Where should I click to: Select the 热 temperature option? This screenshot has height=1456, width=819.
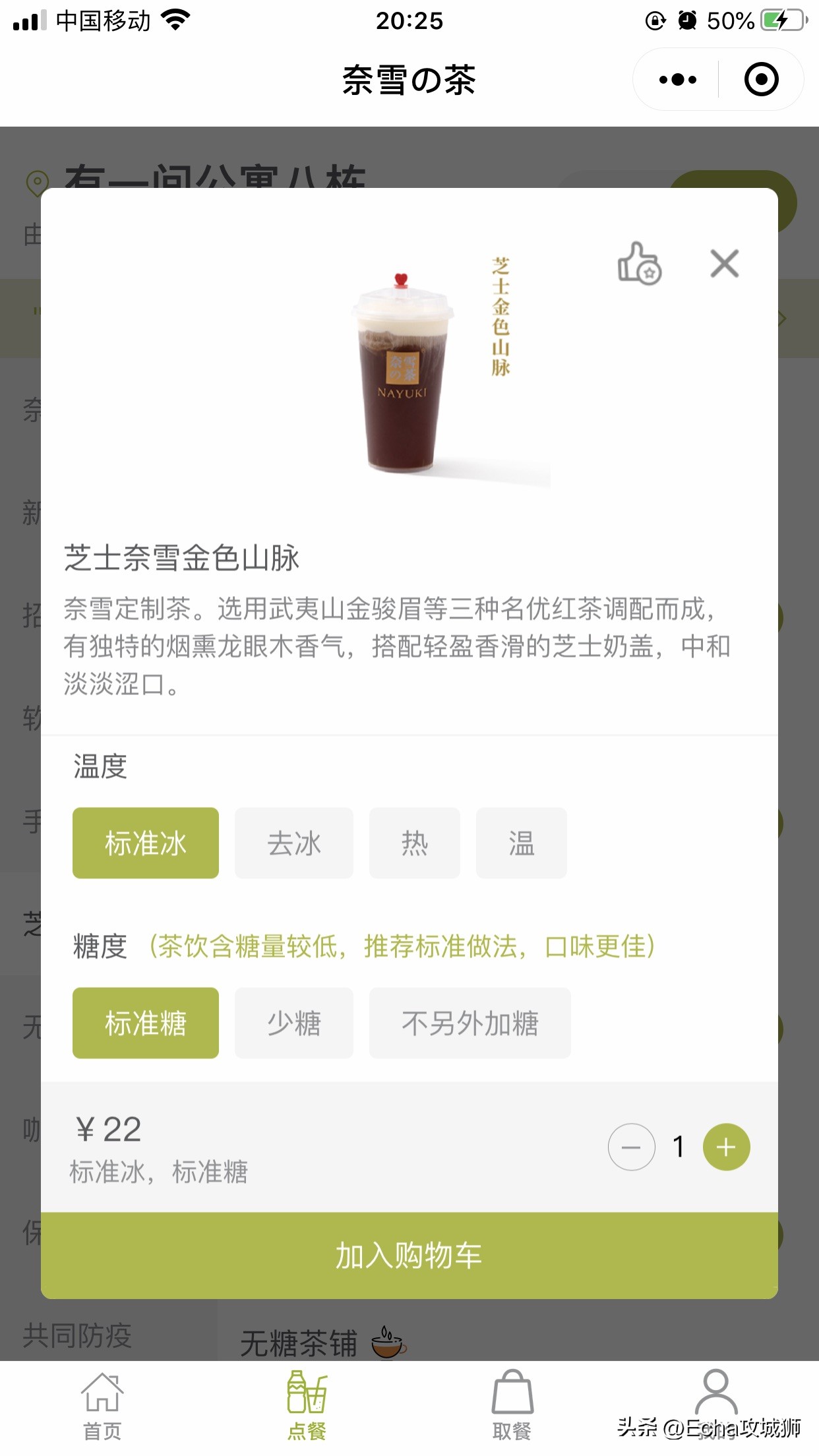[414, 843]
